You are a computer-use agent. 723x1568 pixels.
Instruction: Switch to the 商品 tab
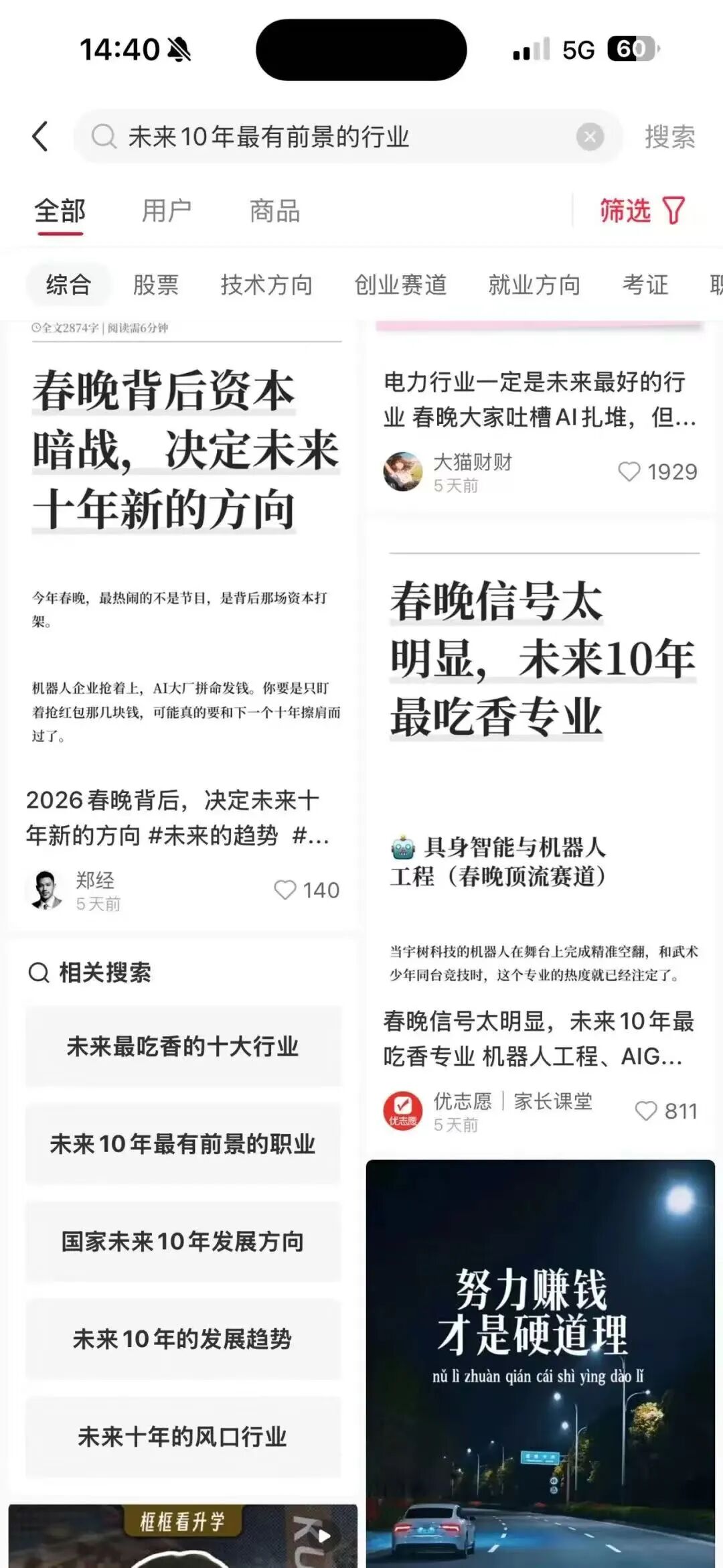click(275, 210)
